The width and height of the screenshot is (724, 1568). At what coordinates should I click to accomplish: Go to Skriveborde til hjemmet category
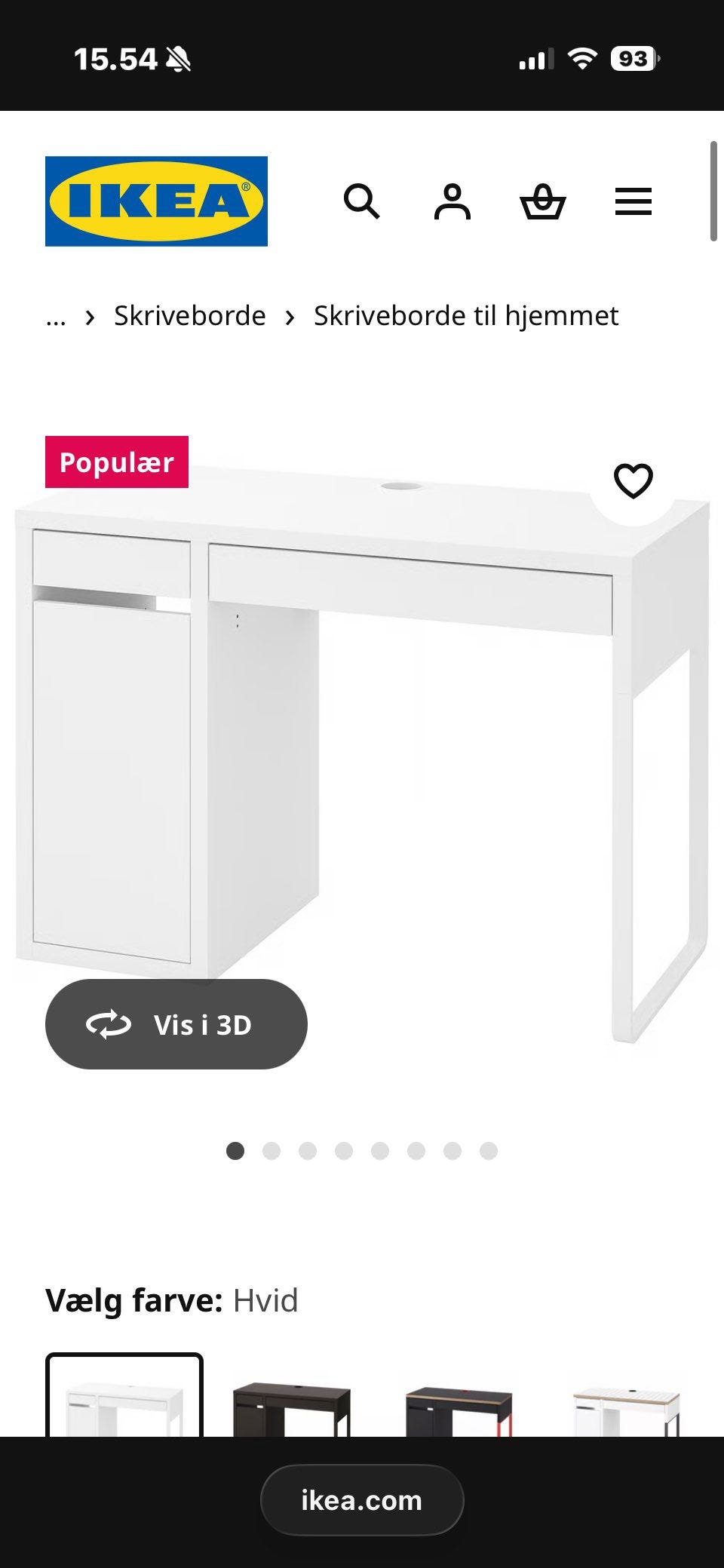[x=465, y=316]
